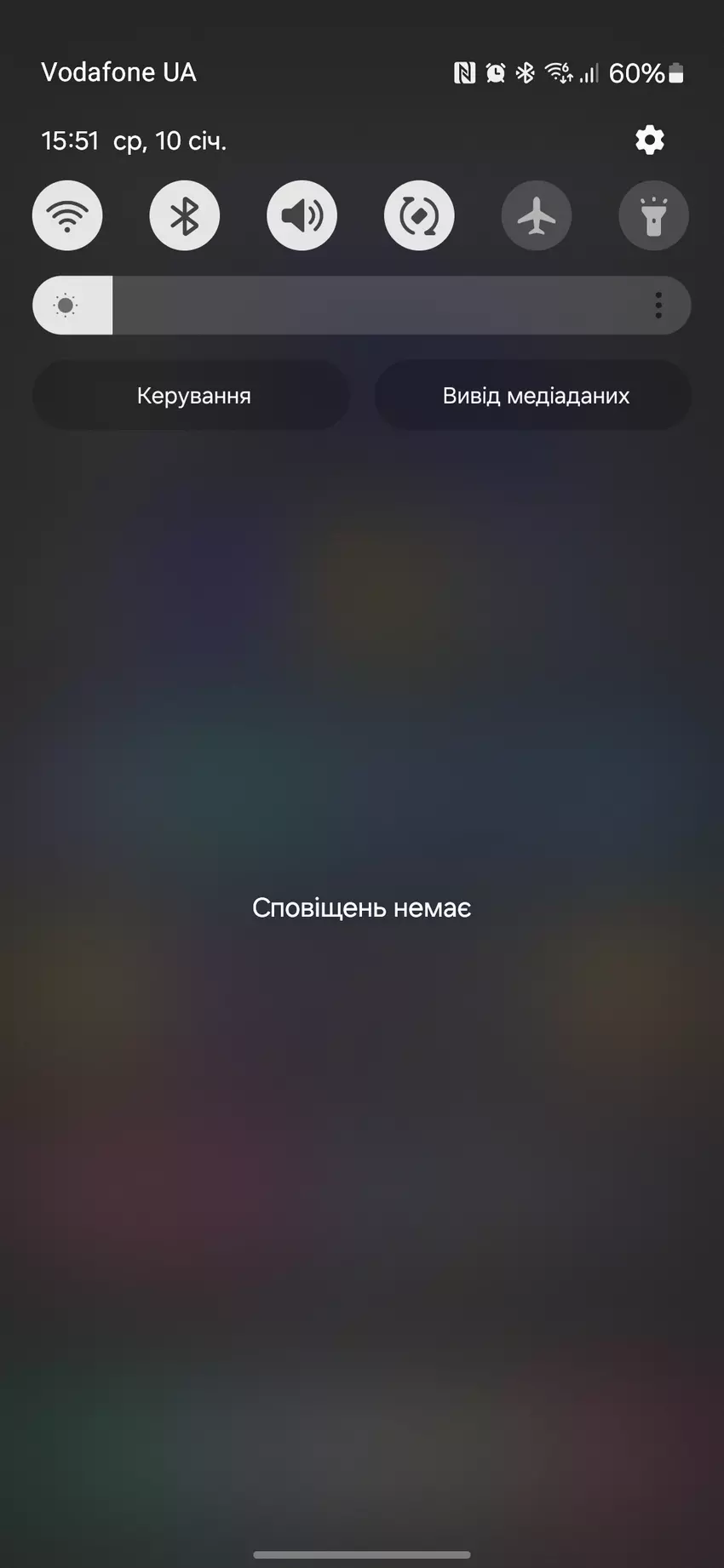
Task: Enable airplane mode
Action: [537, 215]
